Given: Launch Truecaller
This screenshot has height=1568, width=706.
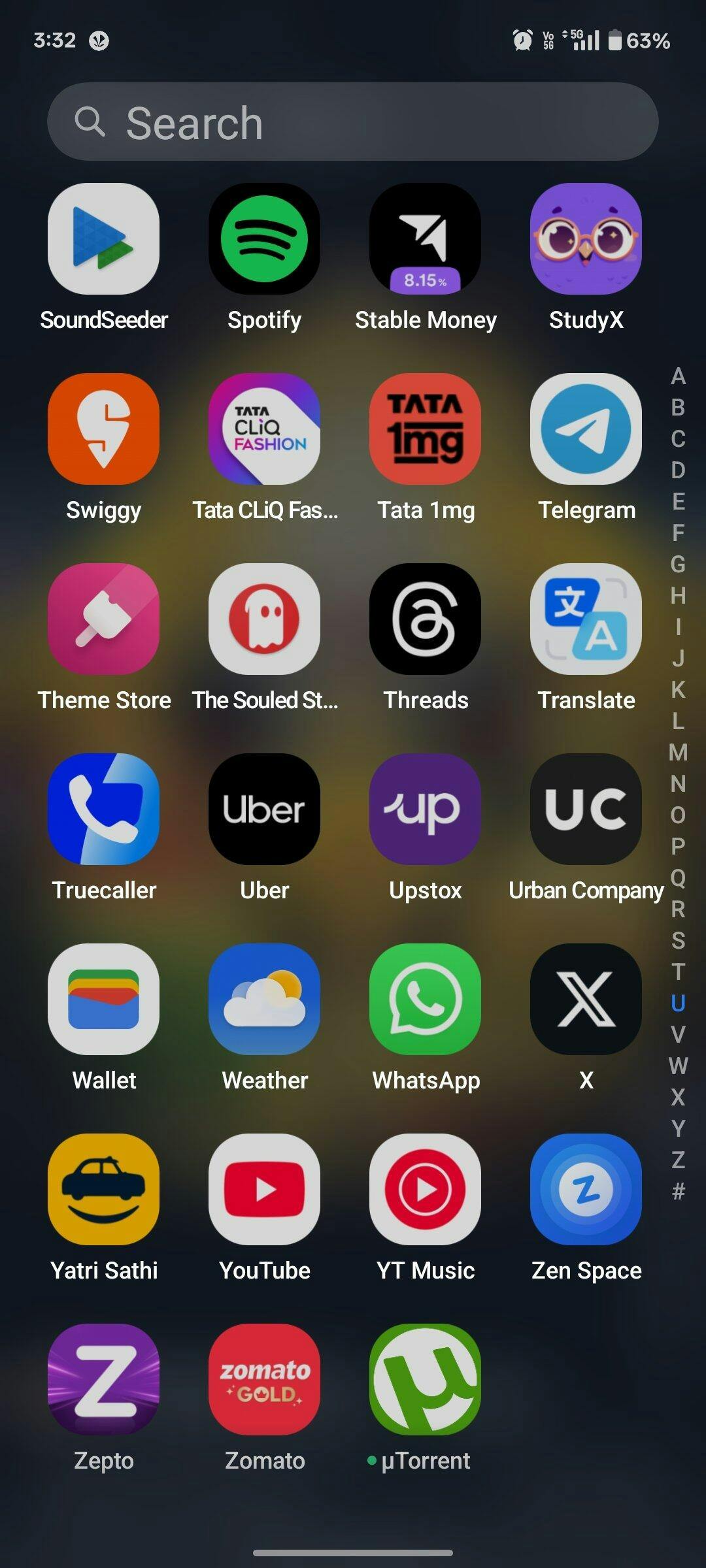Looking at the screenshot, I should click(103, 809).
